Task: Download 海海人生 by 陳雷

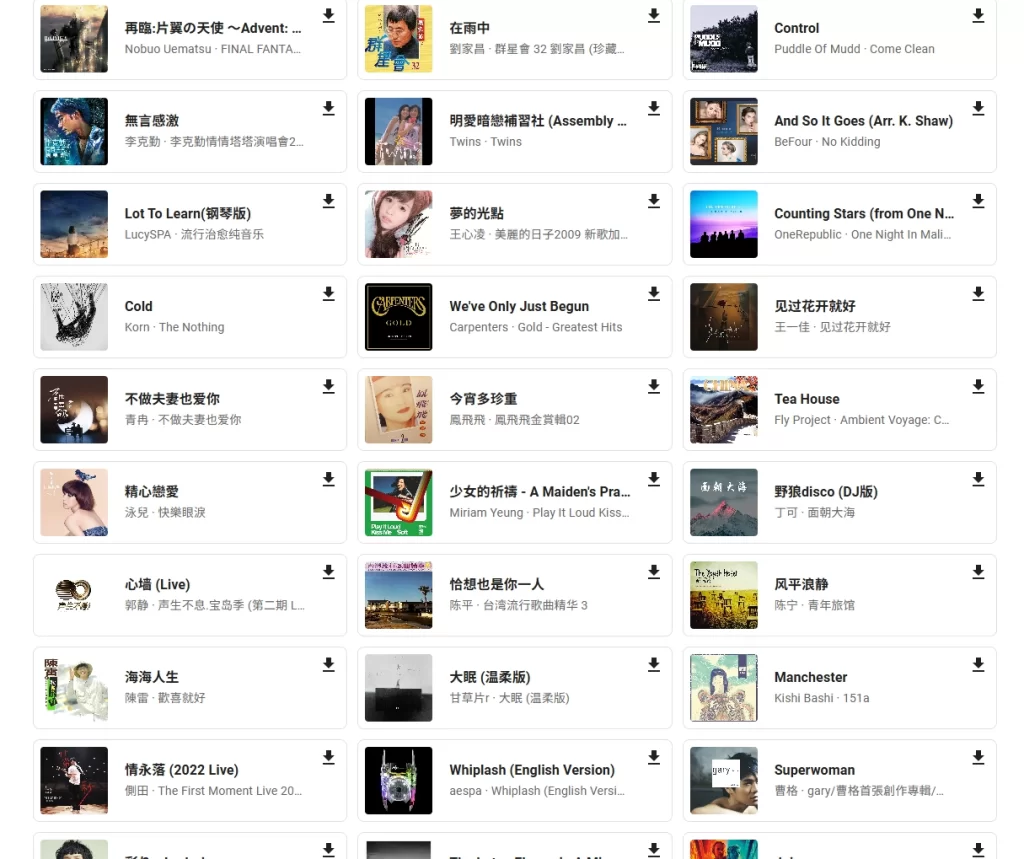Action: click(328, 665)
